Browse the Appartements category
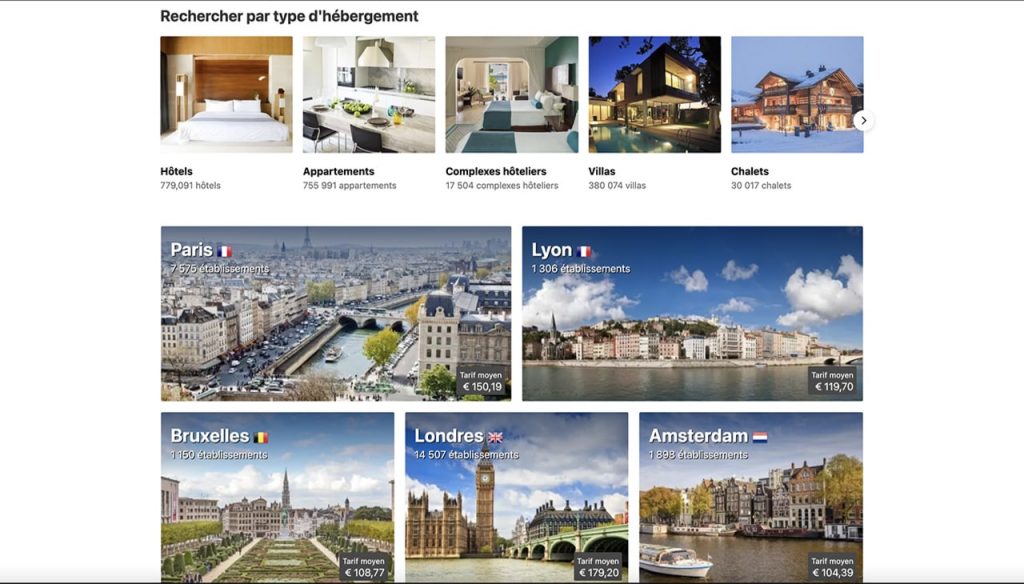This screenshot has height=584, width=1024. click(369, 95)
